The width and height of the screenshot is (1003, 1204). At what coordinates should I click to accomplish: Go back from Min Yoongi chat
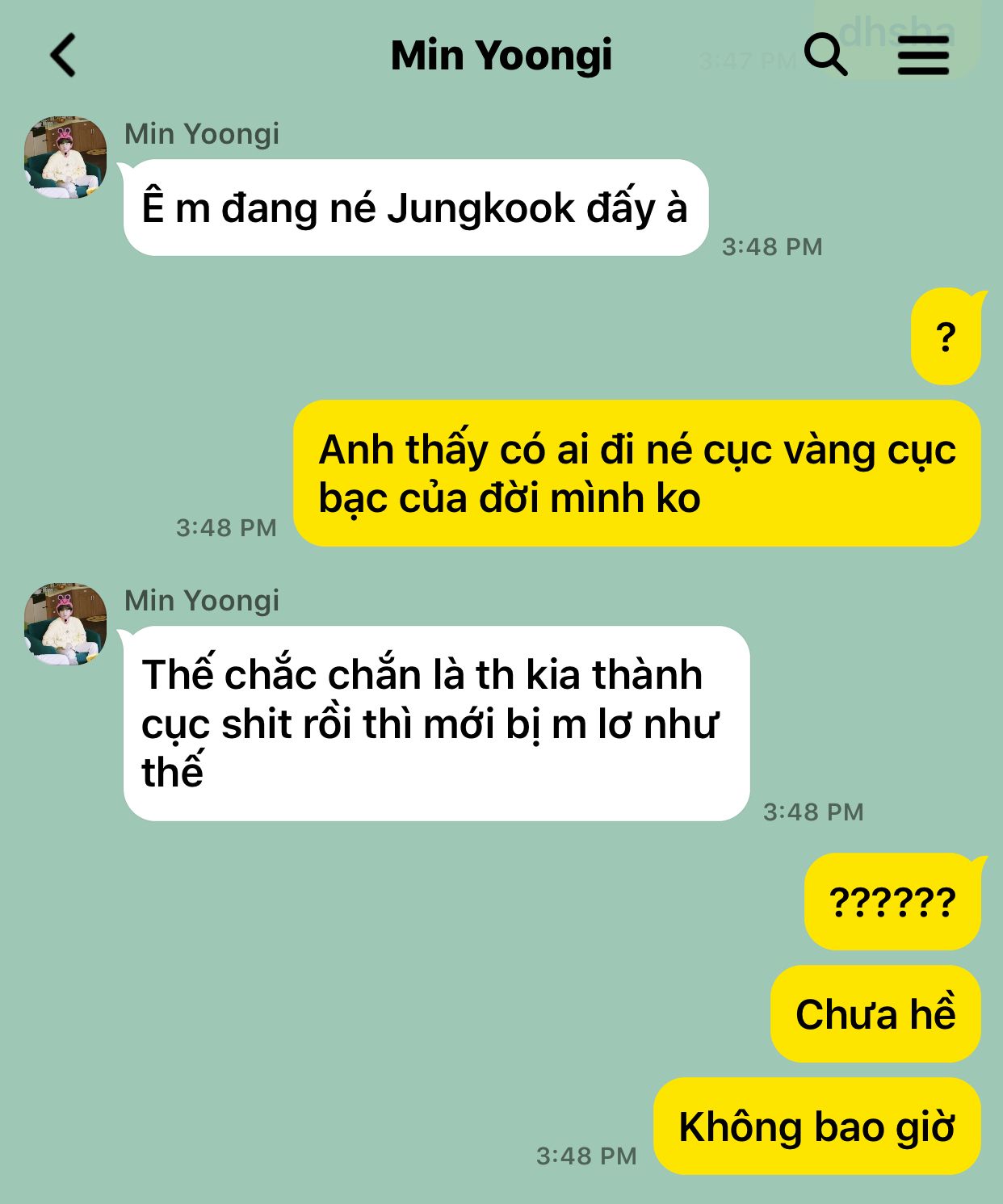(63, 55)
